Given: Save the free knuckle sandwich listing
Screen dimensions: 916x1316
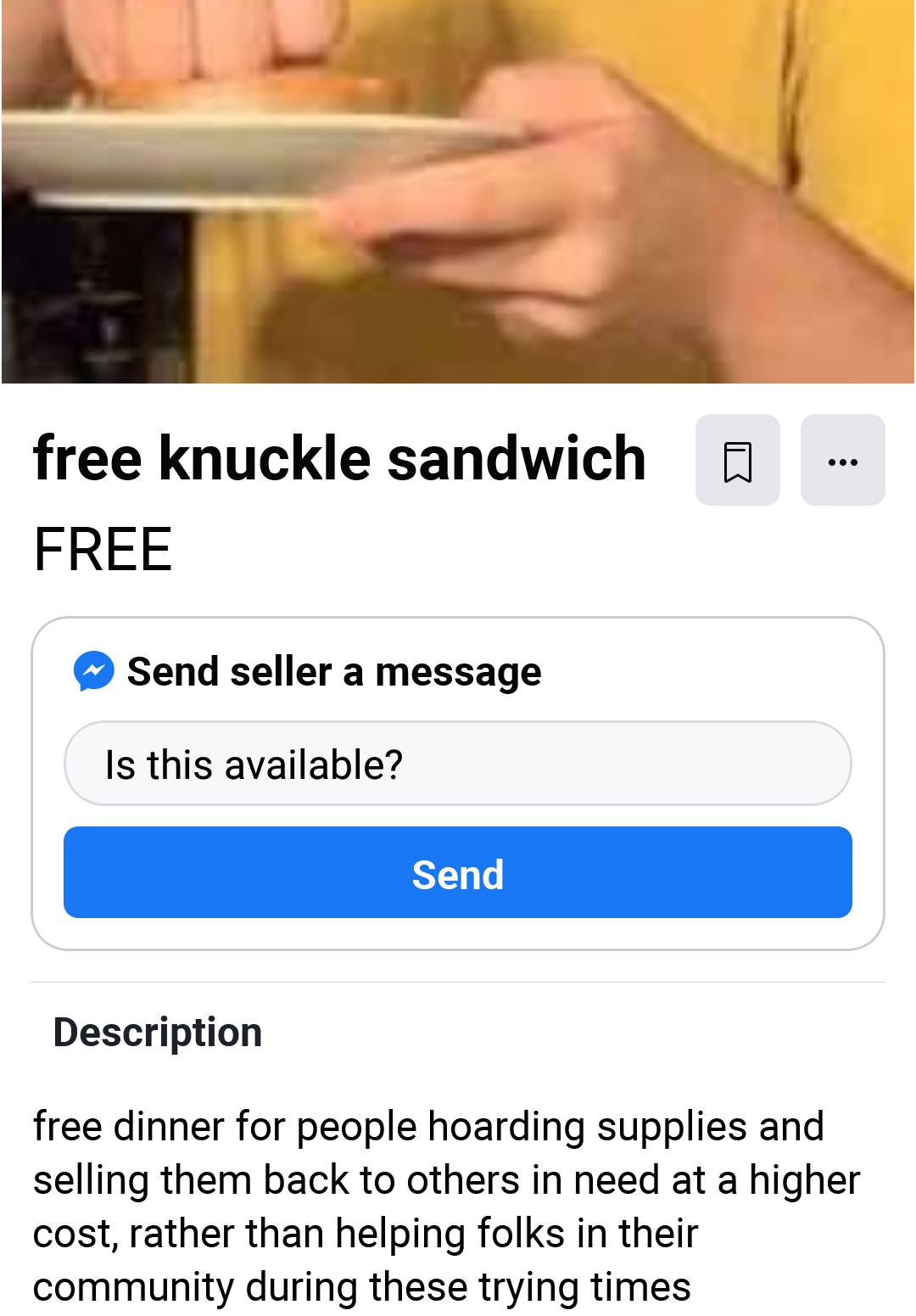Looking at the screenshot, I should click(x=737, y=460).
